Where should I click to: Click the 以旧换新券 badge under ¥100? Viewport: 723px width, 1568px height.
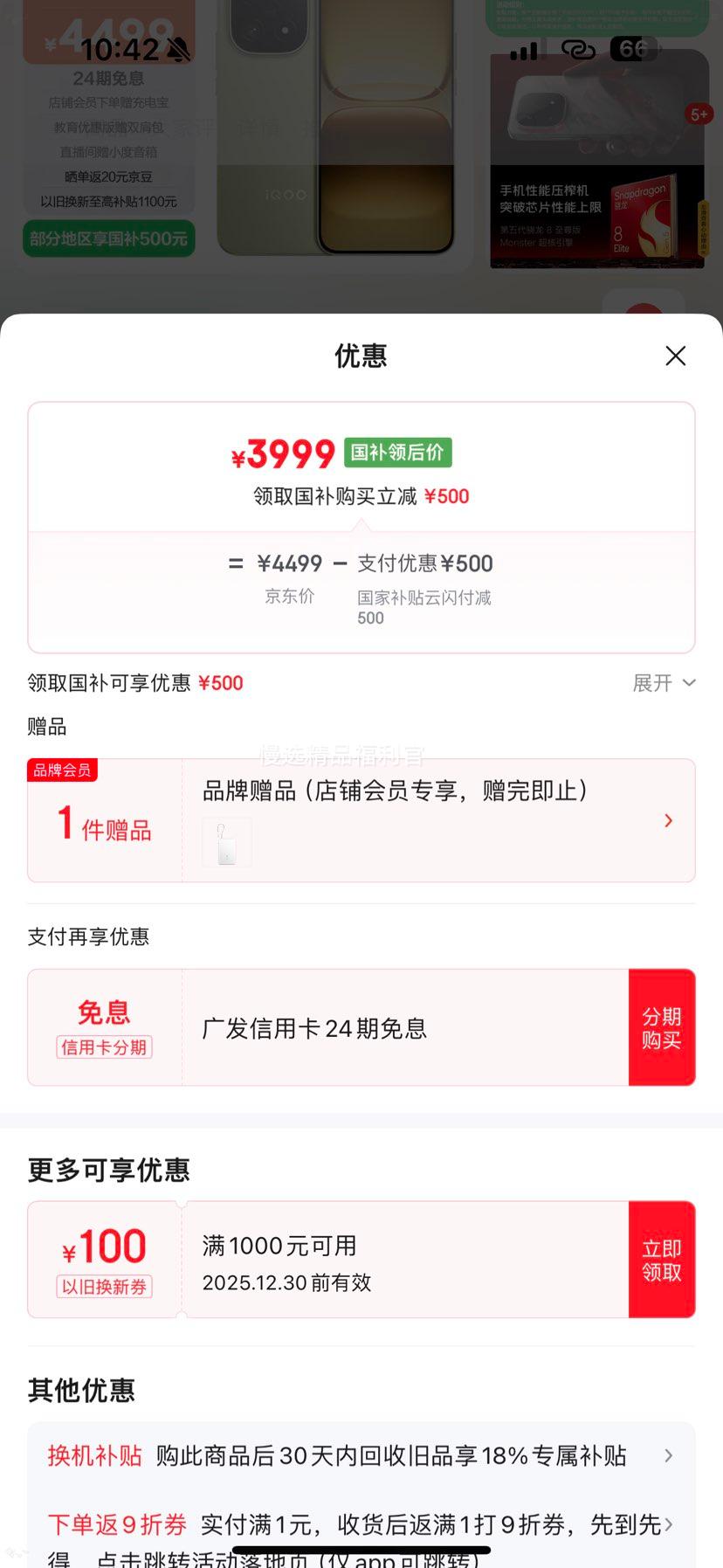(104, 1286)
